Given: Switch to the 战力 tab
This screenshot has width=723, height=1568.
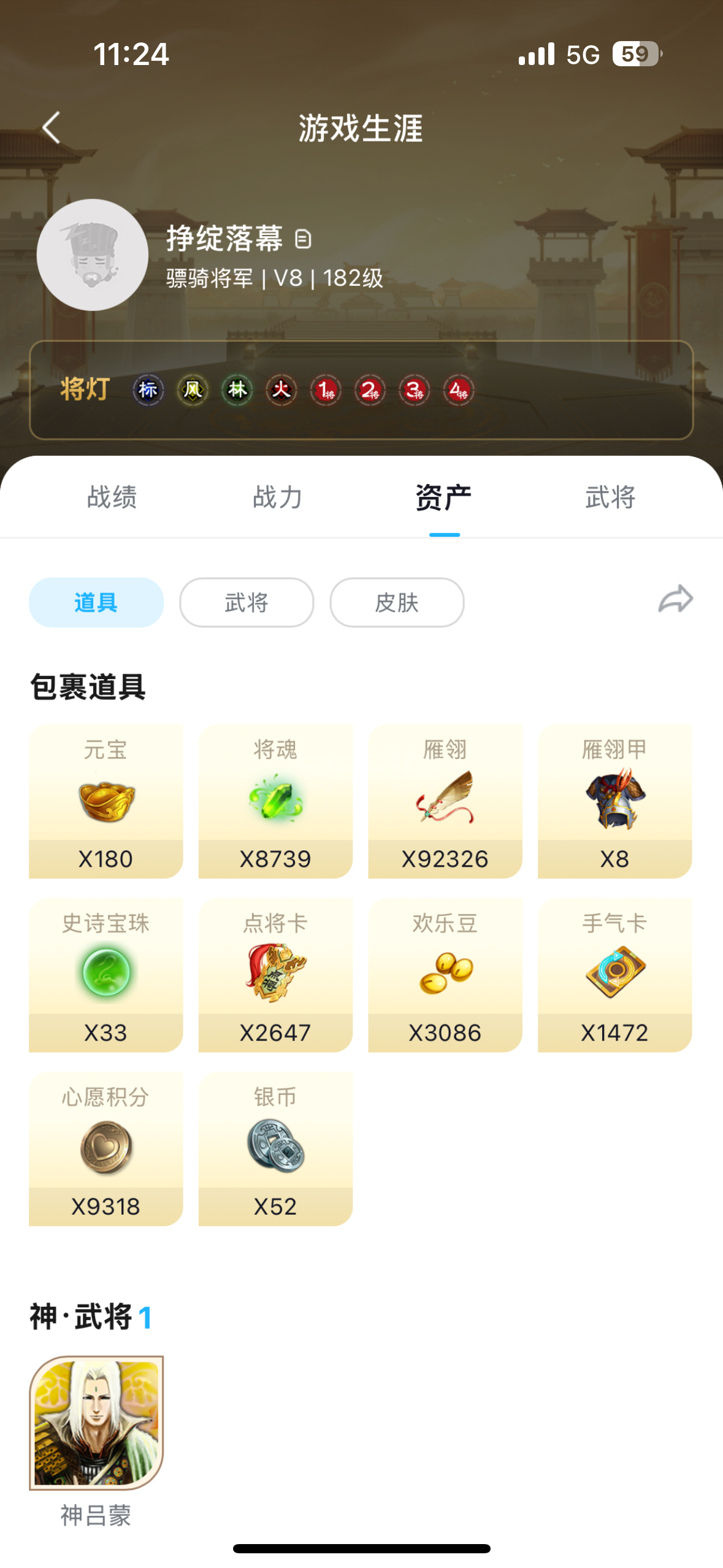Looking at the screenshot, I should click(x=278, y=497).
